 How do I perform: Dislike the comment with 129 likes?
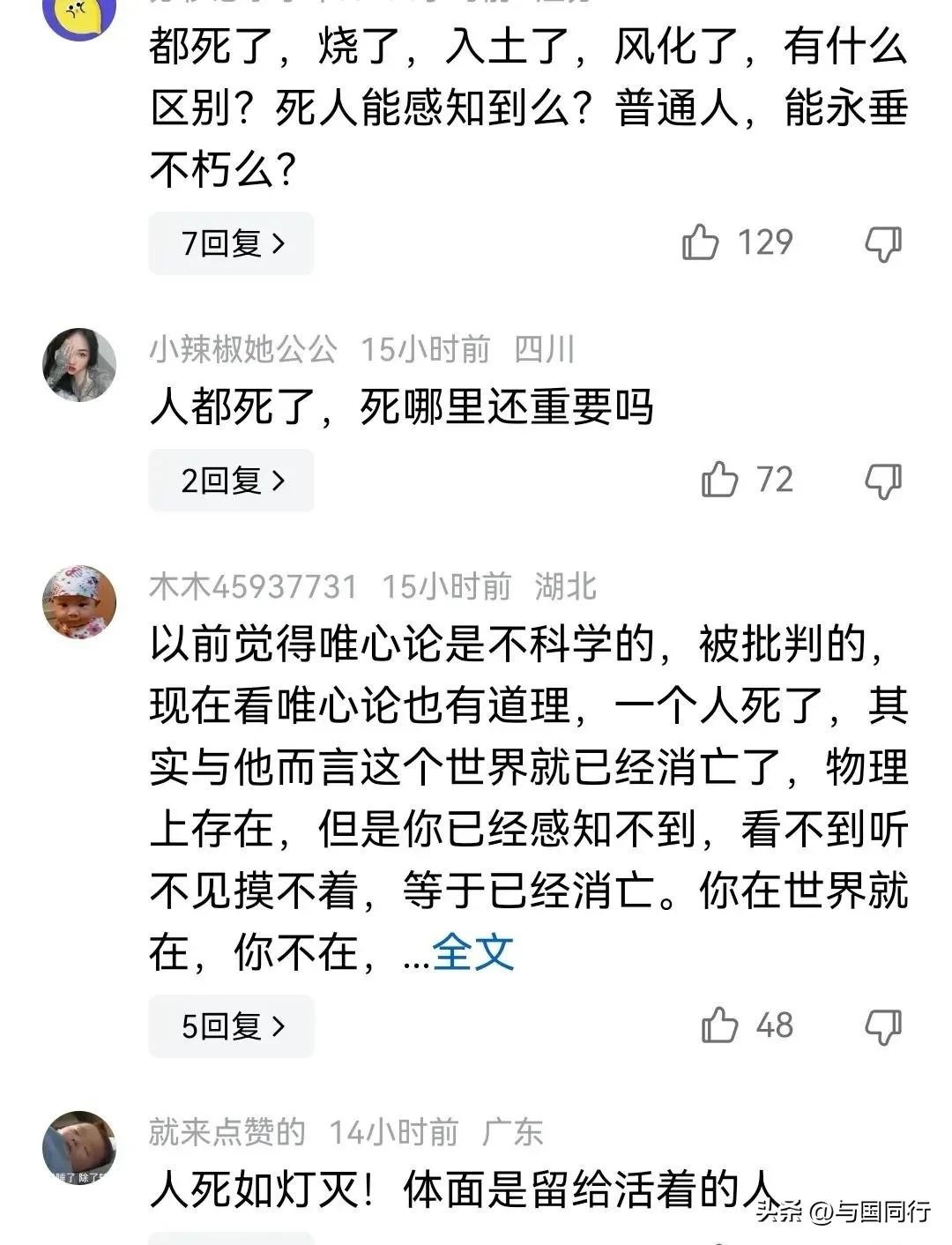point(882,243)
